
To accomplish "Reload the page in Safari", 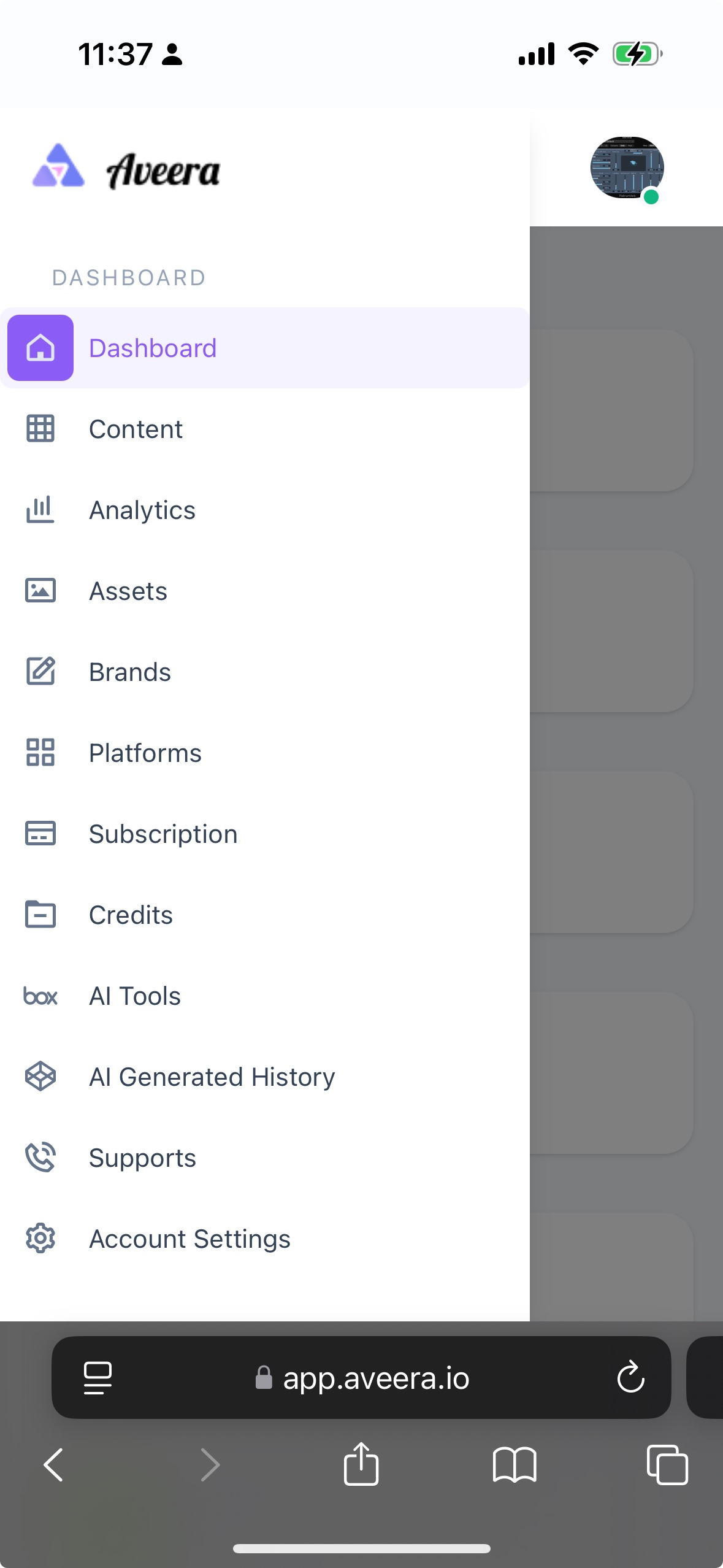I will (x=630, y=1377).
